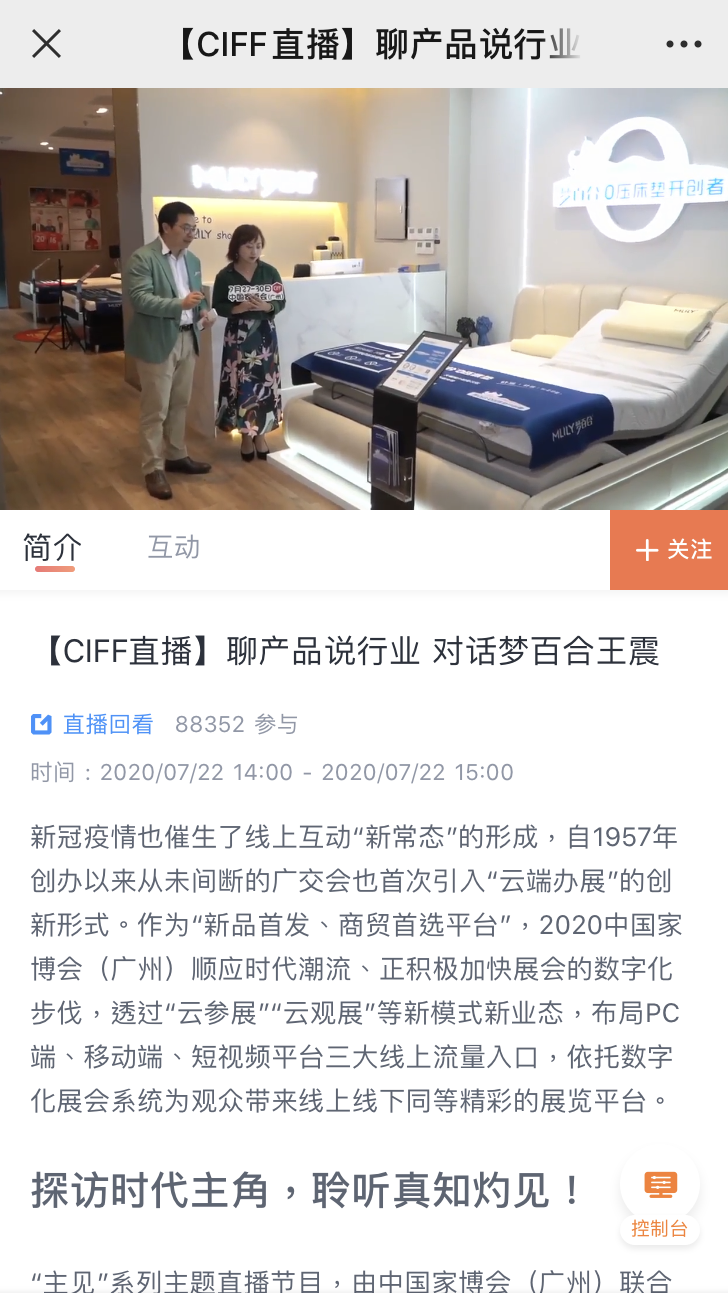The image size is (728, 1293).
Task: Select the 简介 tab
Action: [53, 548]
